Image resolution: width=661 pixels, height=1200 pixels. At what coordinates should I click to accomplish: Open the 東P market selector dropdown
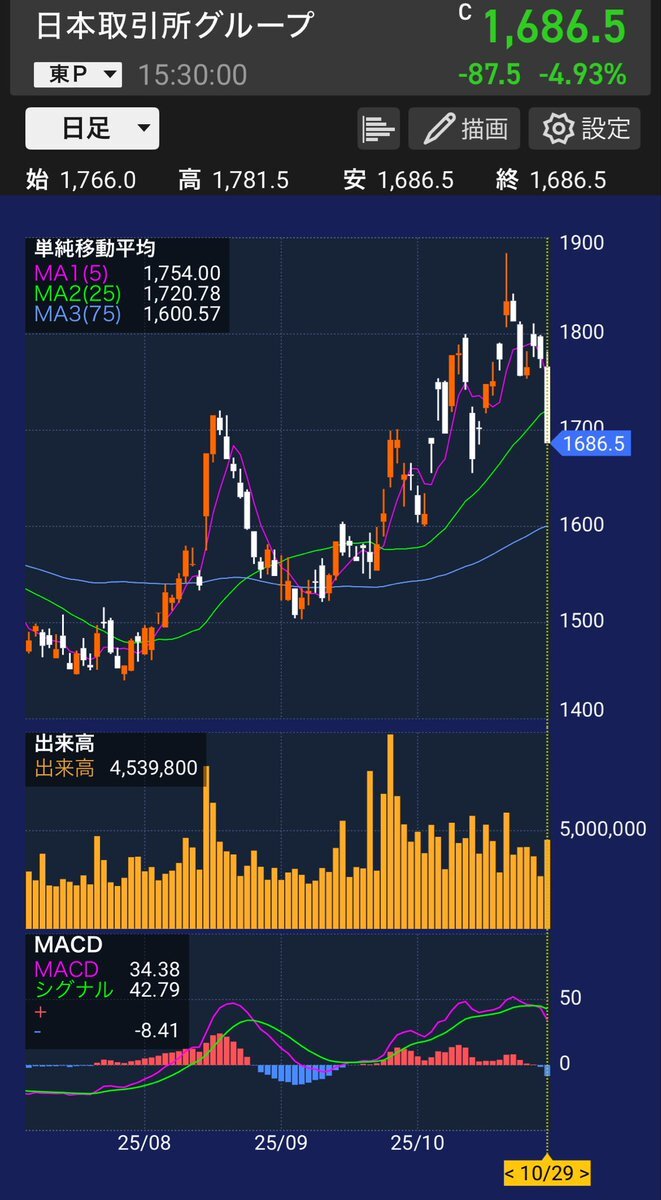point(77,74)
